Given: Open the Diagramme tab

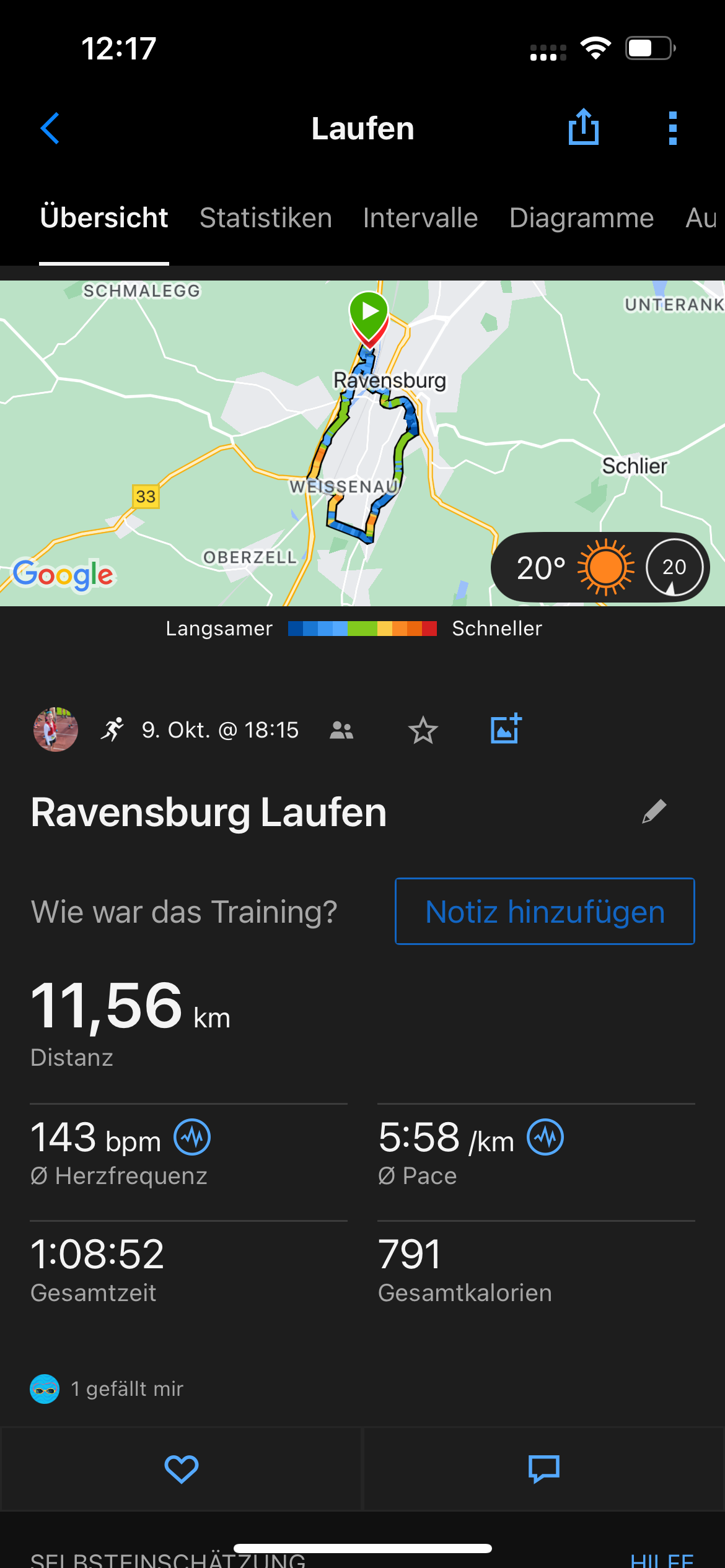Looking at the screenshot, I should (x=581, y=218).
